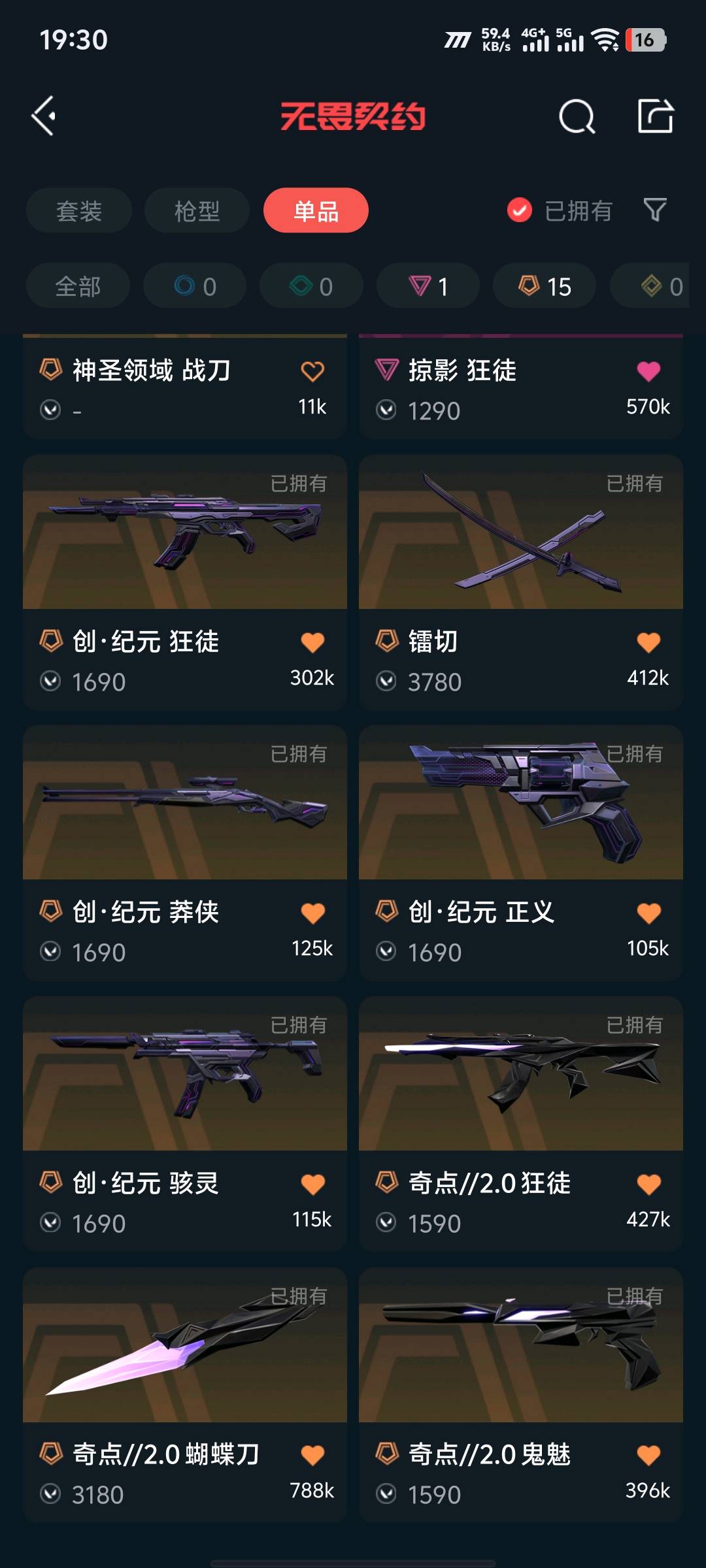Tap the share icon in the header
Screen dimensions: 706x1568
point(655,116)
